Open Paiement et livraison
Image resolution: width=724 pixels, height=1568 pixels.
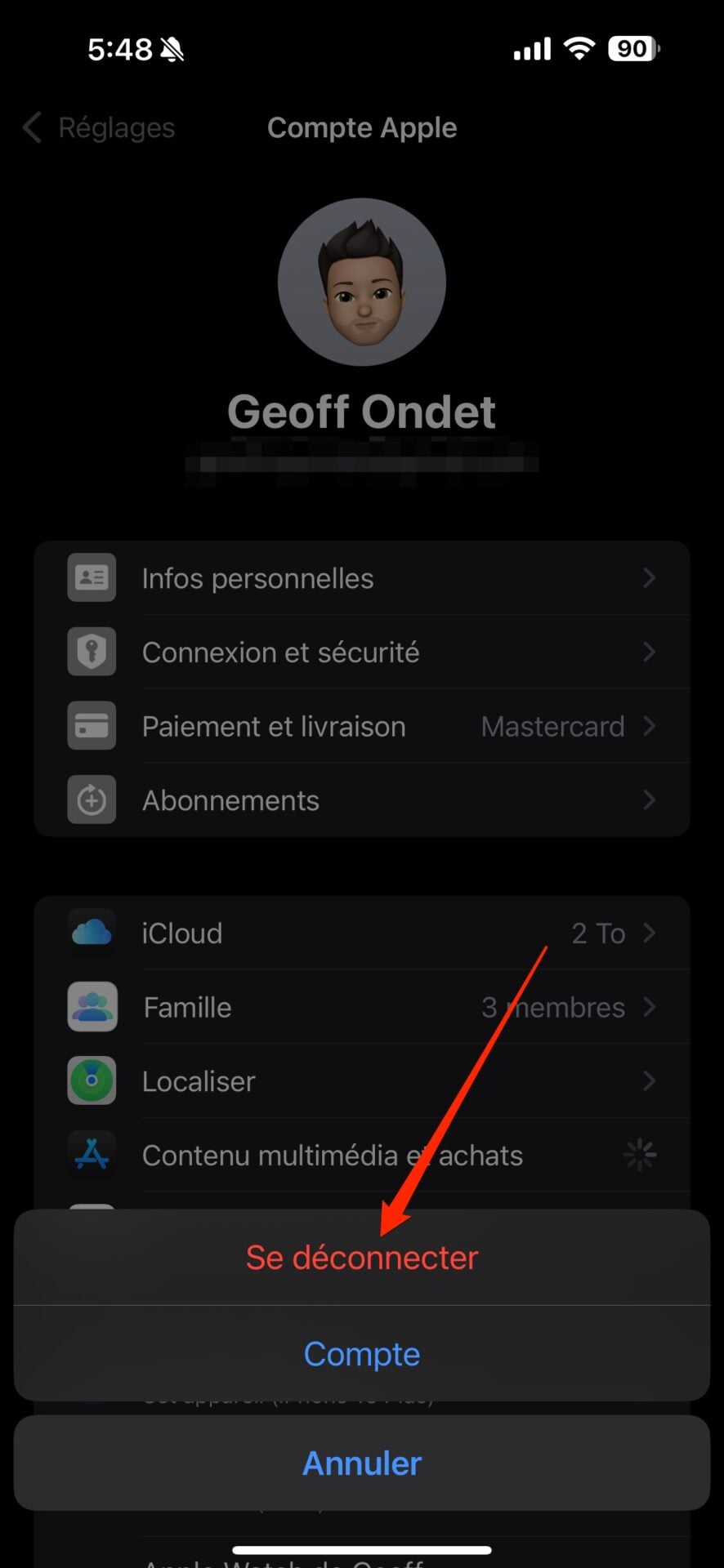point(362,726)
